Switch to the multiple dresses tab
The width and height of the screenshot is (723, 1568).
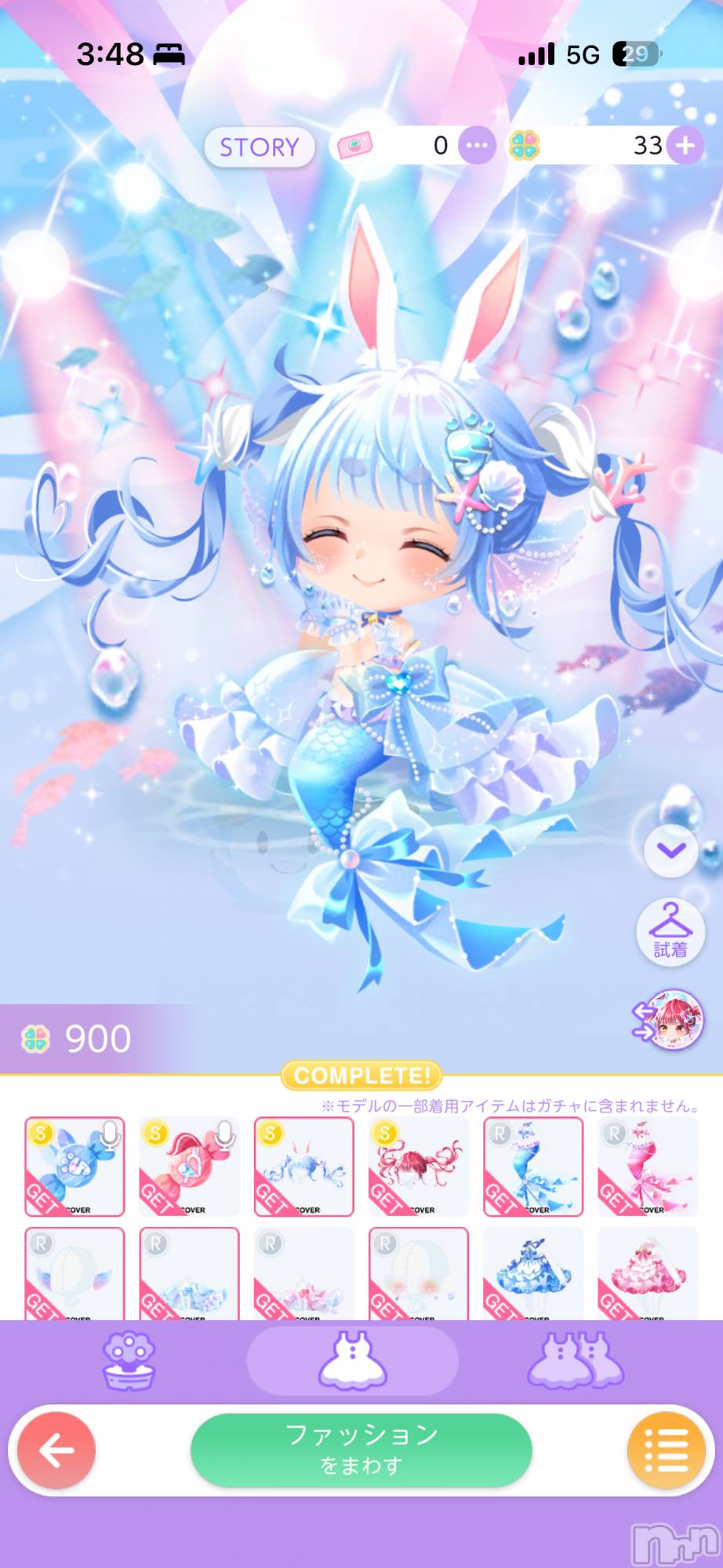(576, 1361)
